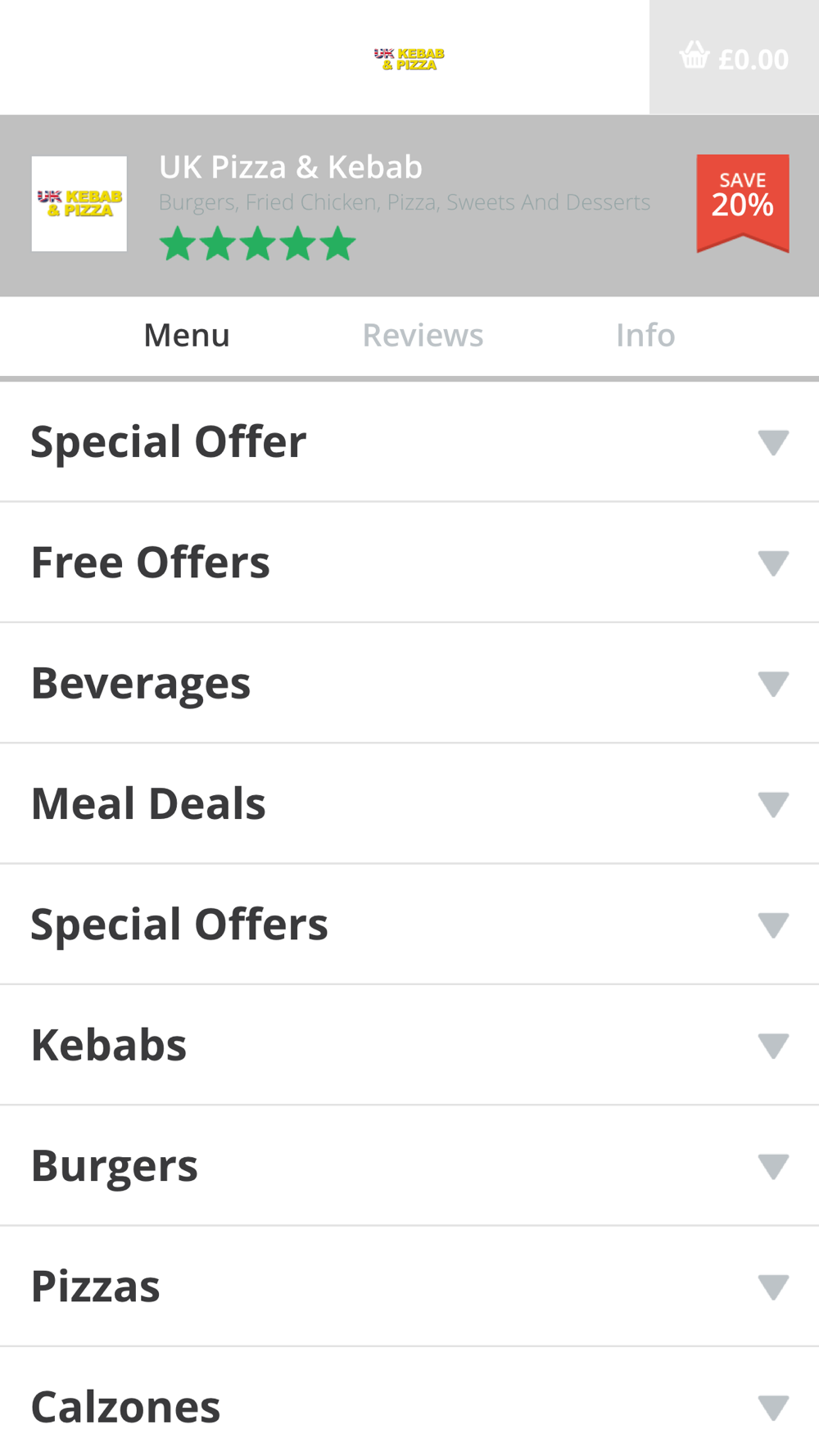Expand the Calzones category
Screen dimensions: 819x1456
click(409, 1402)
